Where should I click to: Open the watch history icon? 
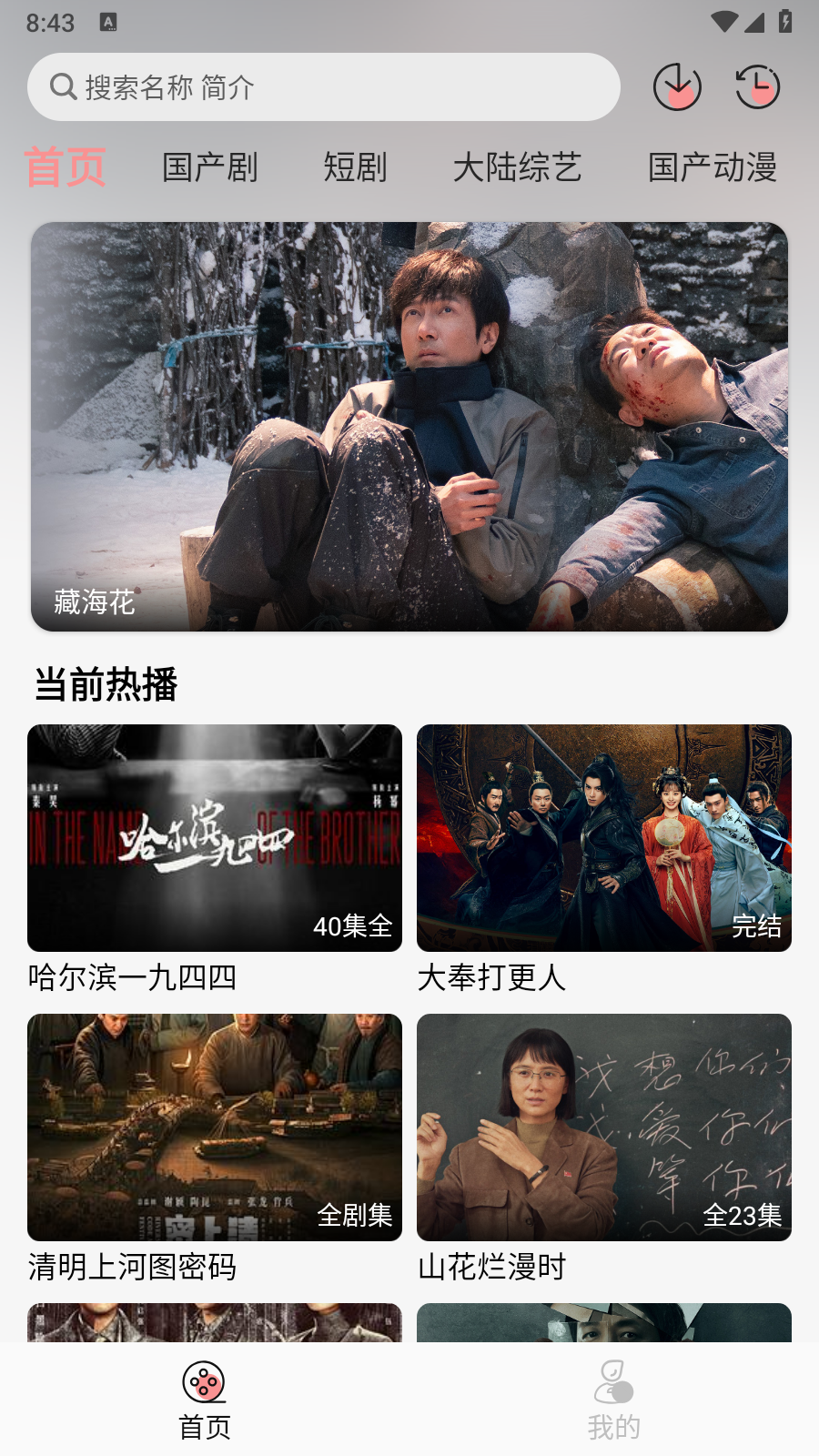coord(757,86)
